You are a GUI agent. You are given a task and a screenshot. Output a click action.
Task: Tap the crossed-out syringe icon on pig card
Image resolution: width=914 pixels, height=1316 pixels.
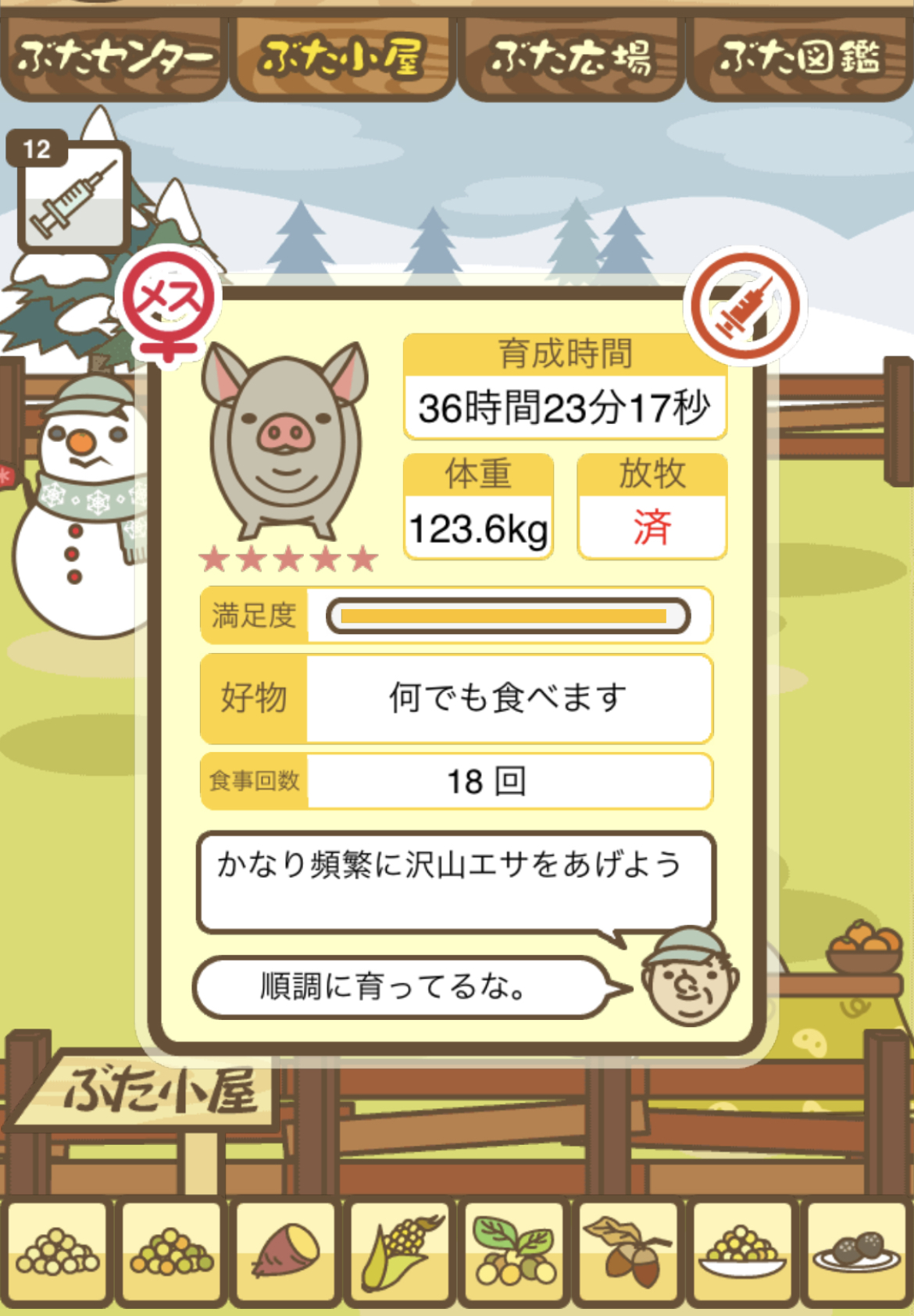pos(745,306)
